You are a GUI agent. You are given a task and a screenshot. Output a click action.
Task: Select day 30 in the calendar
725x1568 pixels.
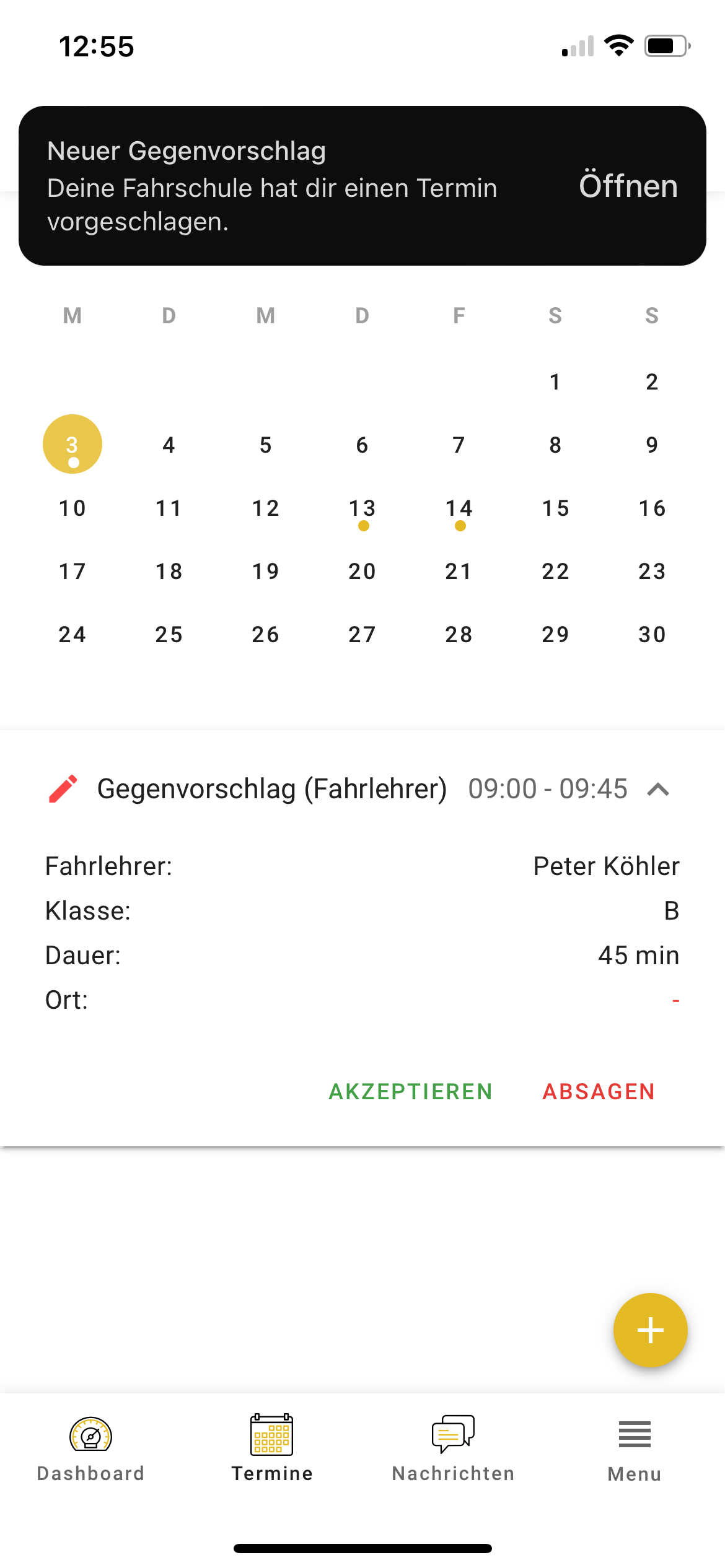pyautogui.click(x=652, y=635)
